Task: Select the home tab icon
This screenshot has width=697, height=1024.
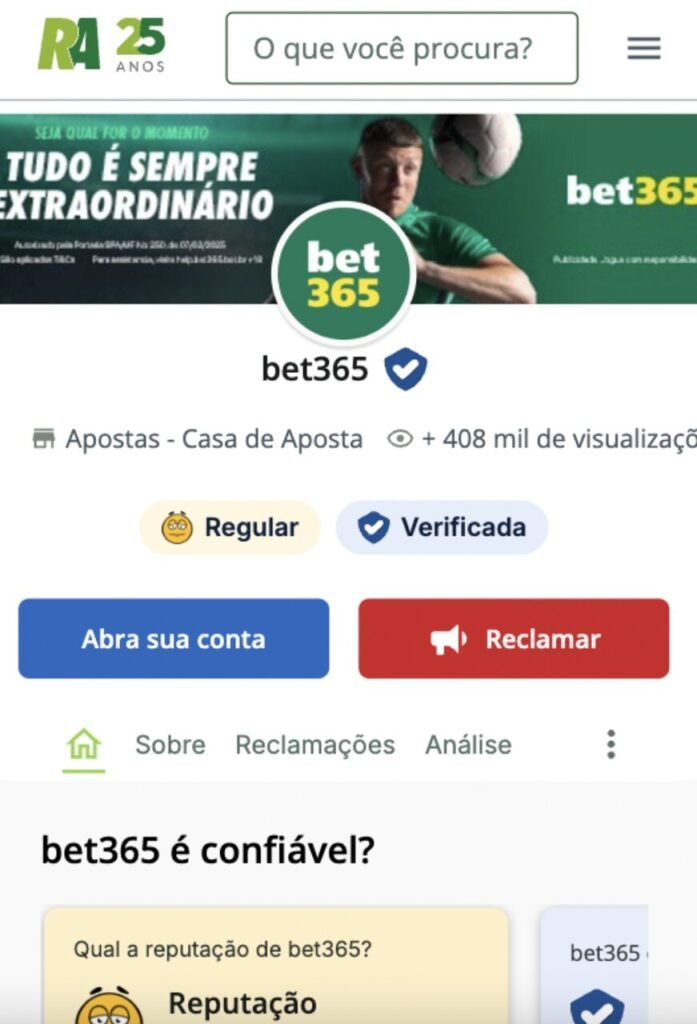Action: [84, 745]
